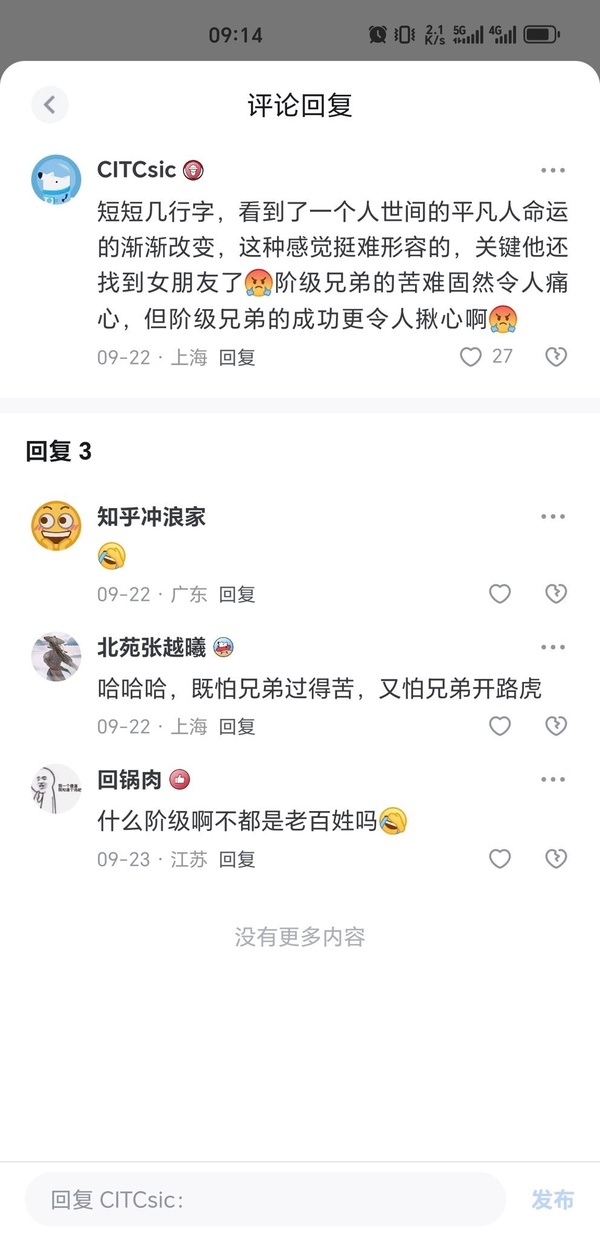Dislike the reply from 知乎冲浪家
The width and height of the screenshot is (600, 1237).
click(556, 594)
